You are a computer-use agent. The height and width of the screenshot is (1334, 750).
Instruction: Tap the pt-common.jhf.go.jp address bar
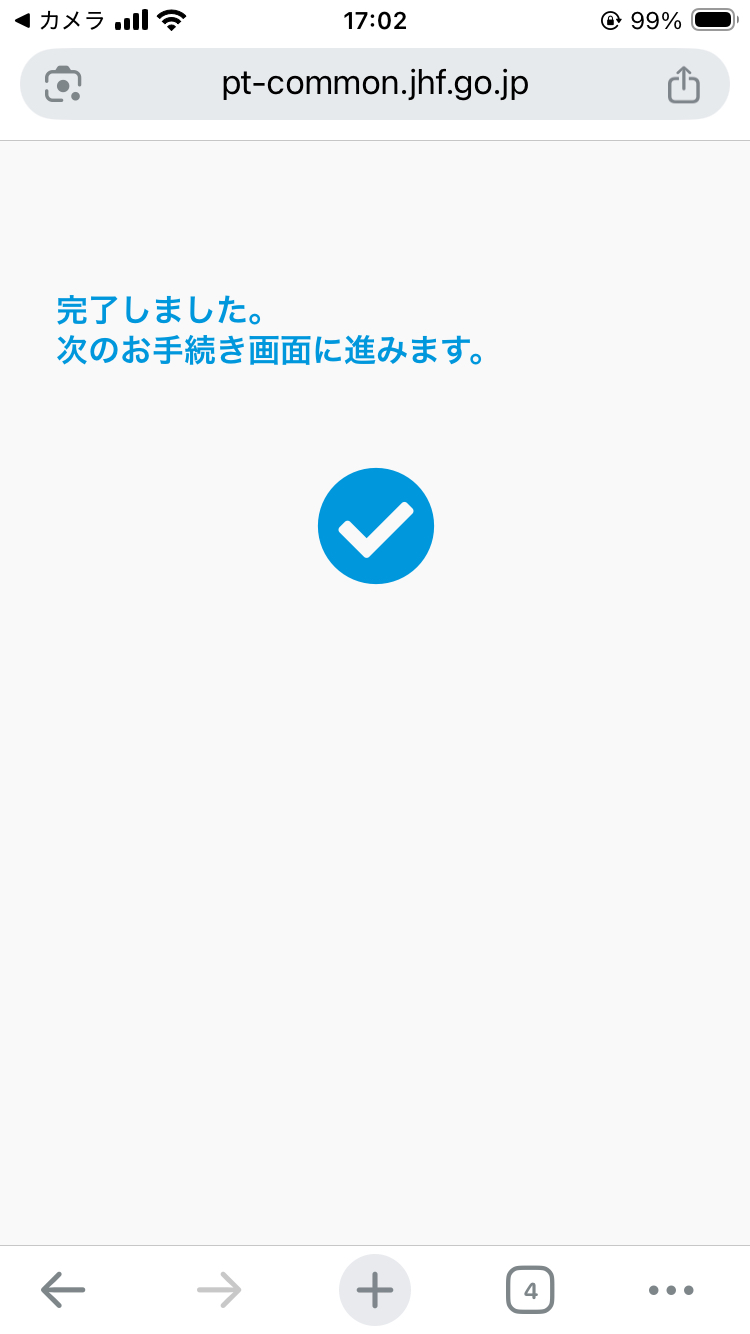pos(375,84)
